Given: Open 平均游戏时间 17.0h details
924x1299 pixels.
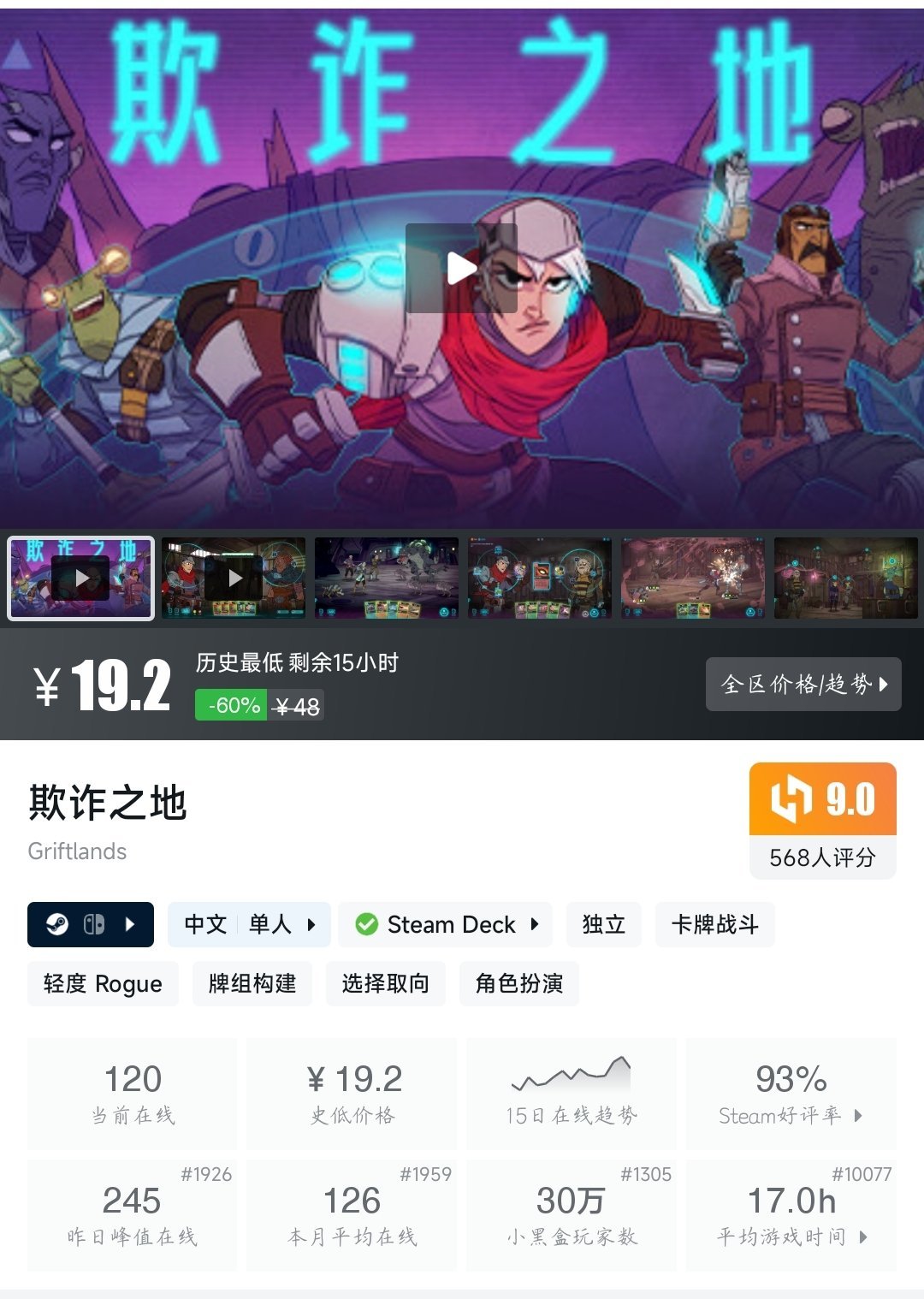Looking at the screenshot, I should [x=791, y=1214].
